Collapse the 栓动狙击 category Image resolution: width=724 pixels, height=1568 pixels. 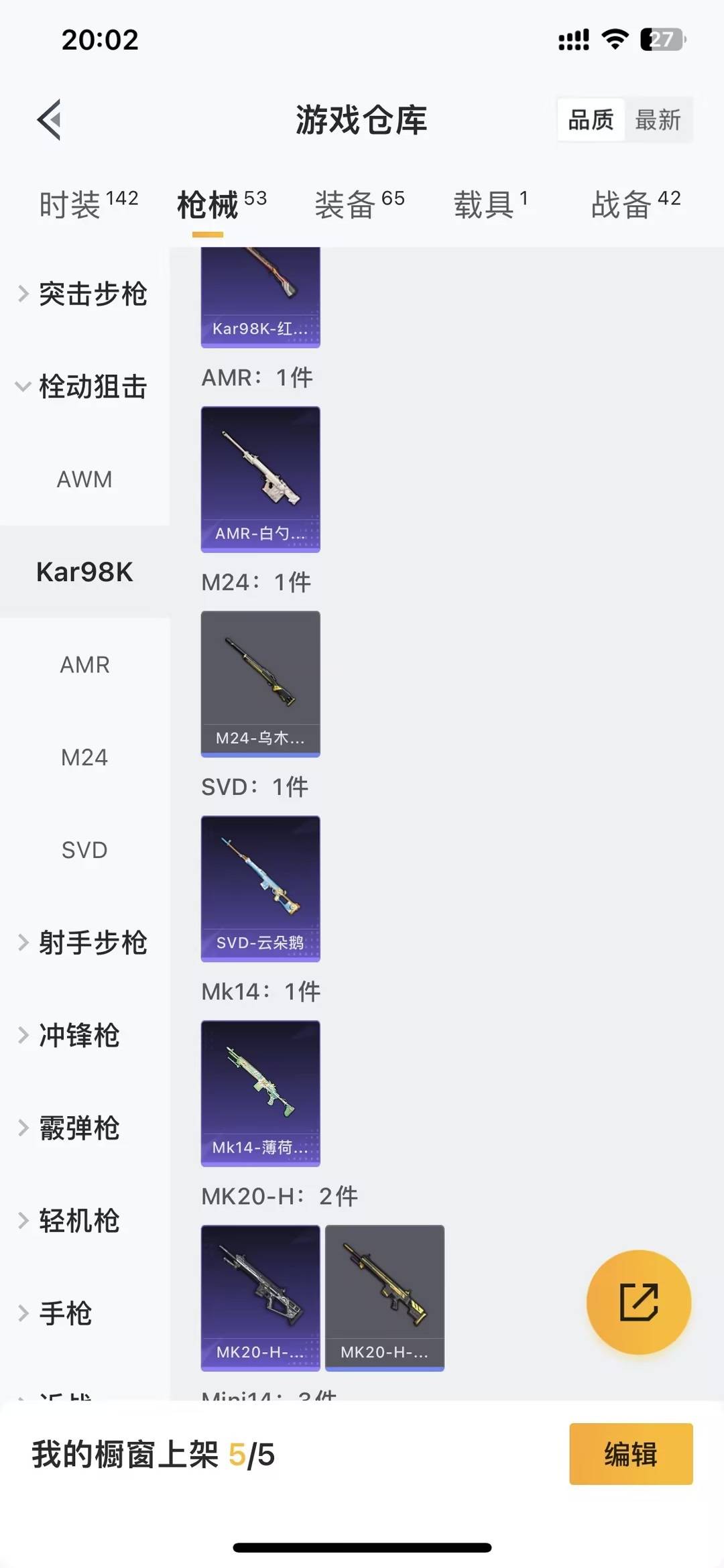94,385
